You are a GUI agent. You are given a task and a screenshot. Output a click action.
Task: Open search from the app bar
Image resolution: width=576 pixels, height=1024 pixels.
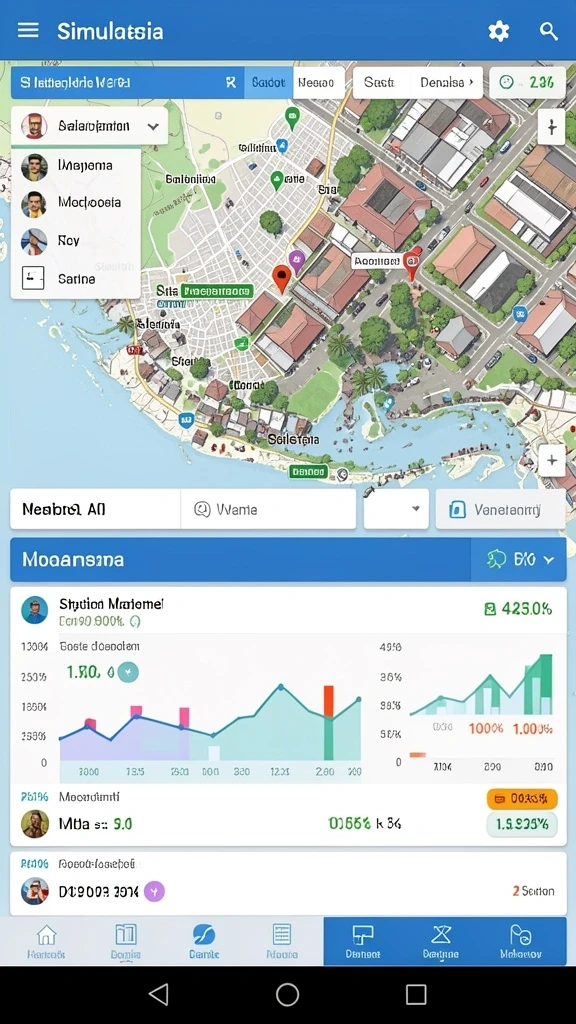click(x=549, y=31)
